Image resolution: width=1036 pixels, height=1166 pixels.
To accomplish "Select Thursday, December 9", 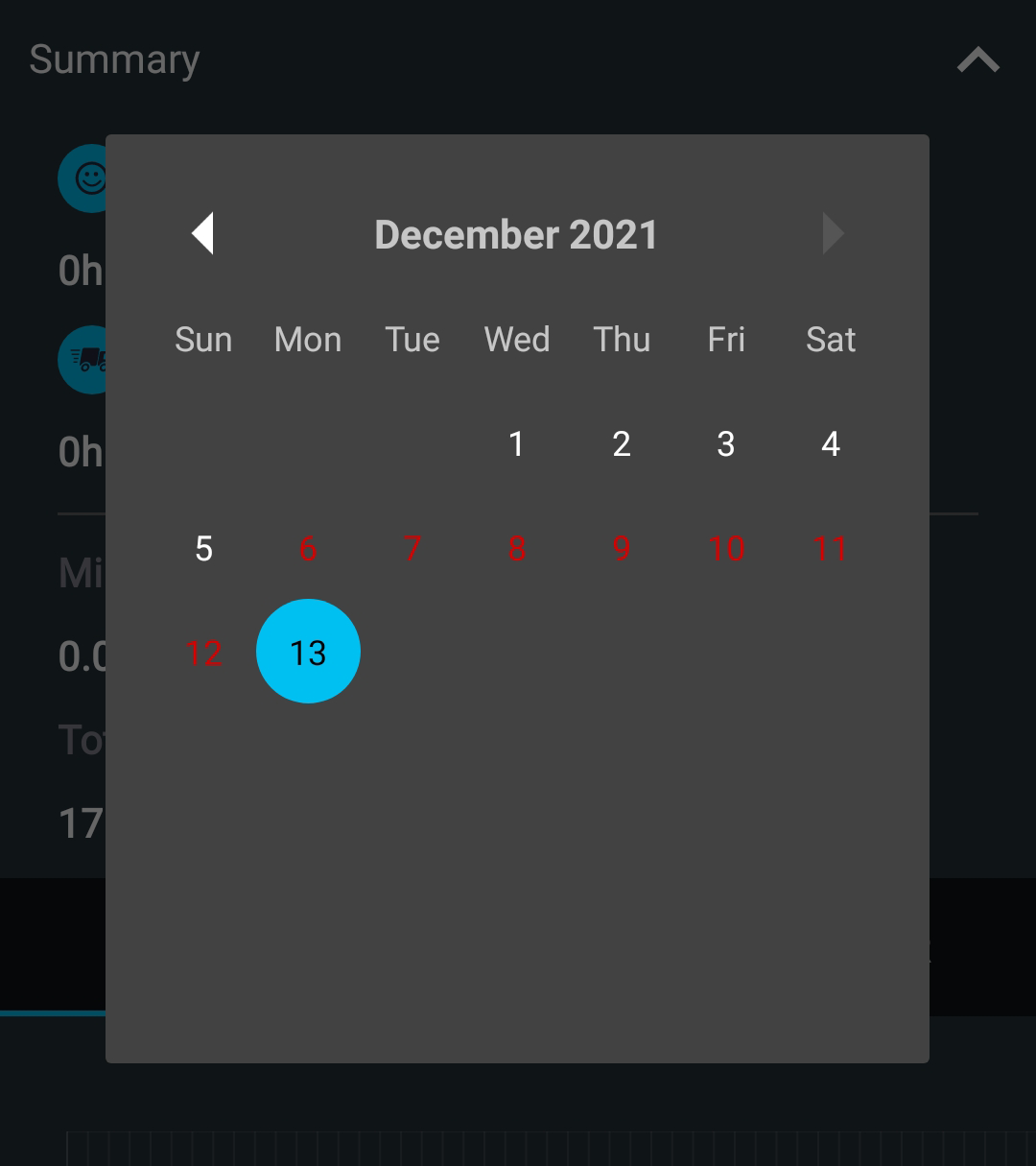I will pyautogui.click(x=622, y=548).
